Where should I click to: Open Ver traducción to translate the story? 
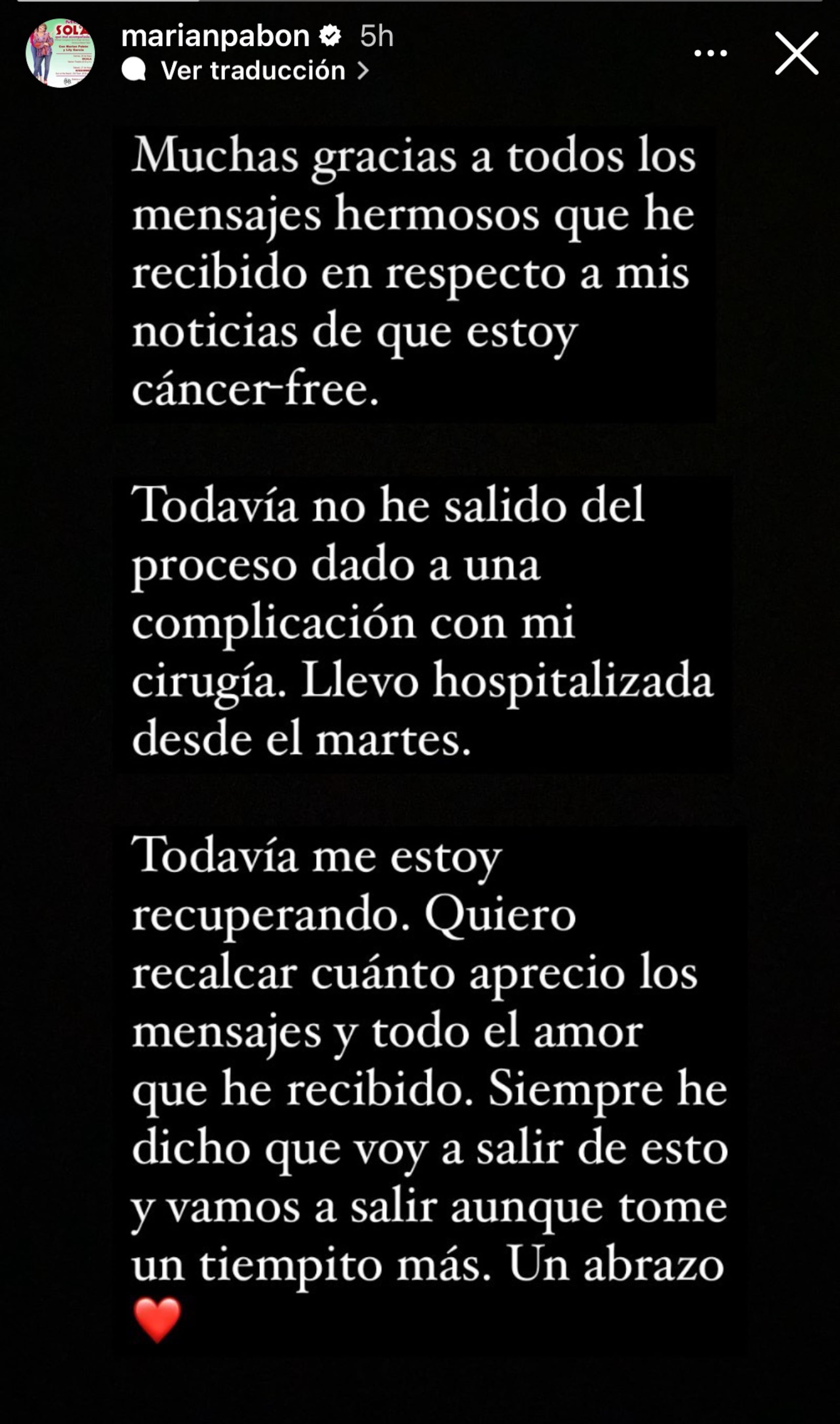(x=253, y=71)
